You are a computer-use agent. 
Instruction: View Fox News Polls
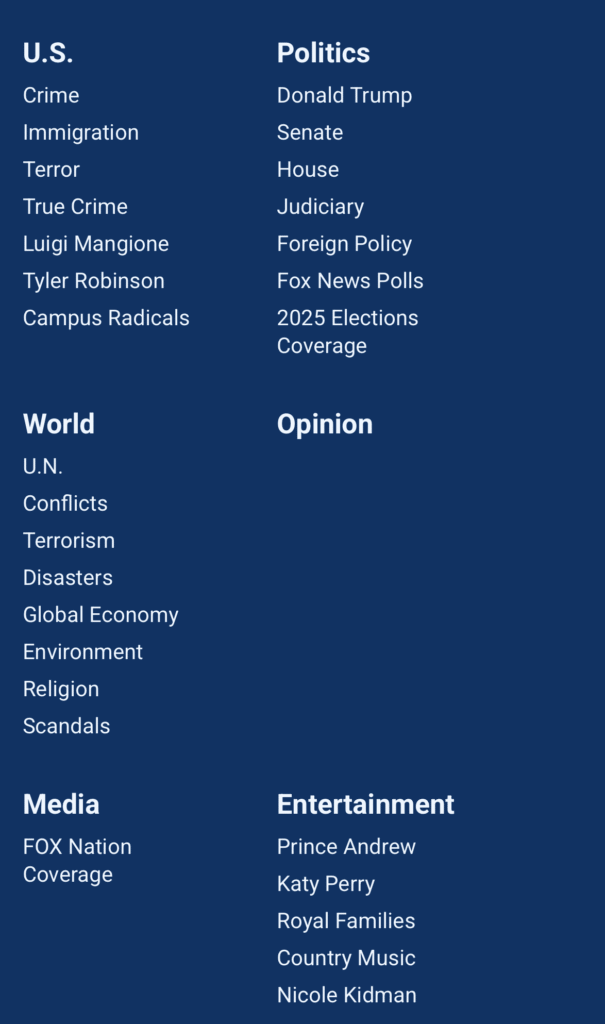(x=350, y=281)
